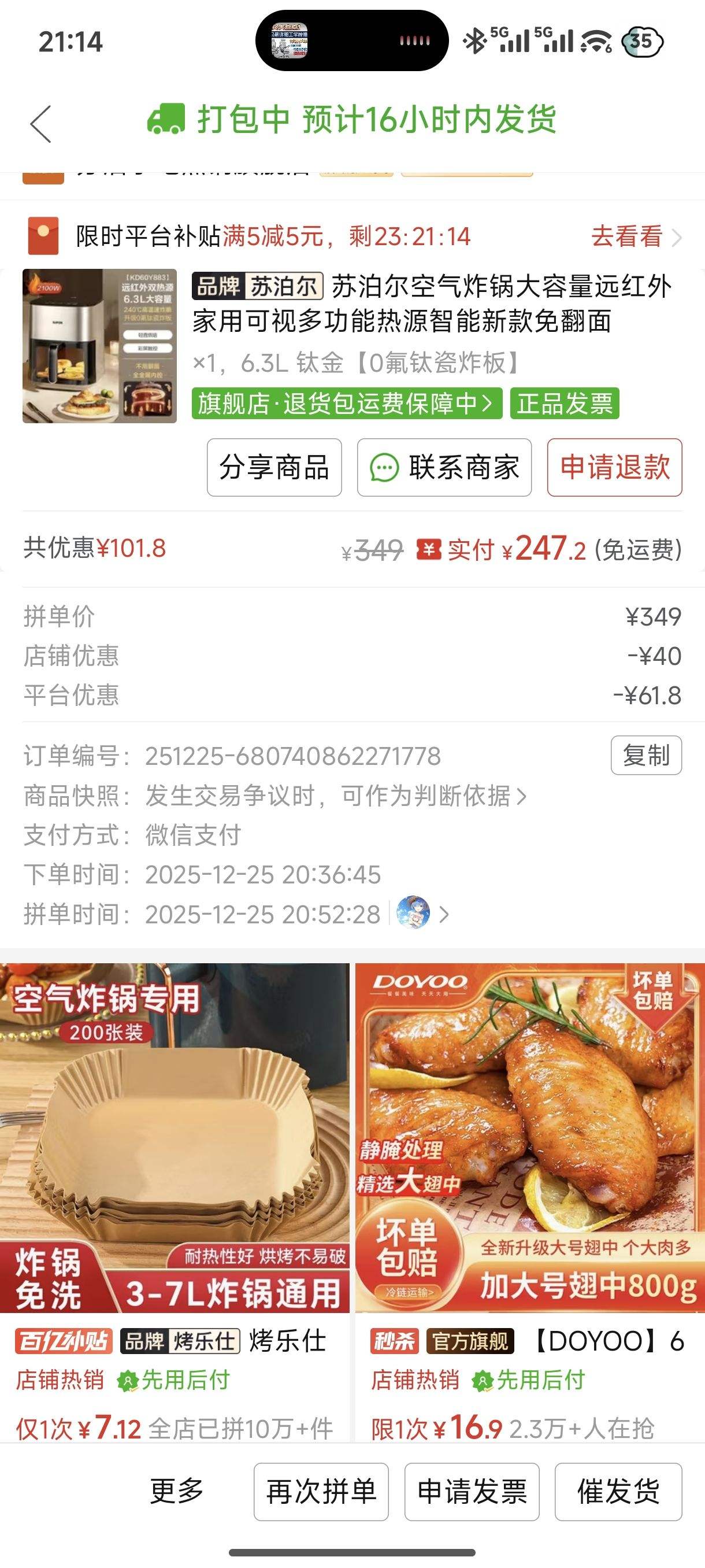Tap 旗舰店·退货包运费保障中 badge
Screen dimensions: 705x1568
[347, 404]
